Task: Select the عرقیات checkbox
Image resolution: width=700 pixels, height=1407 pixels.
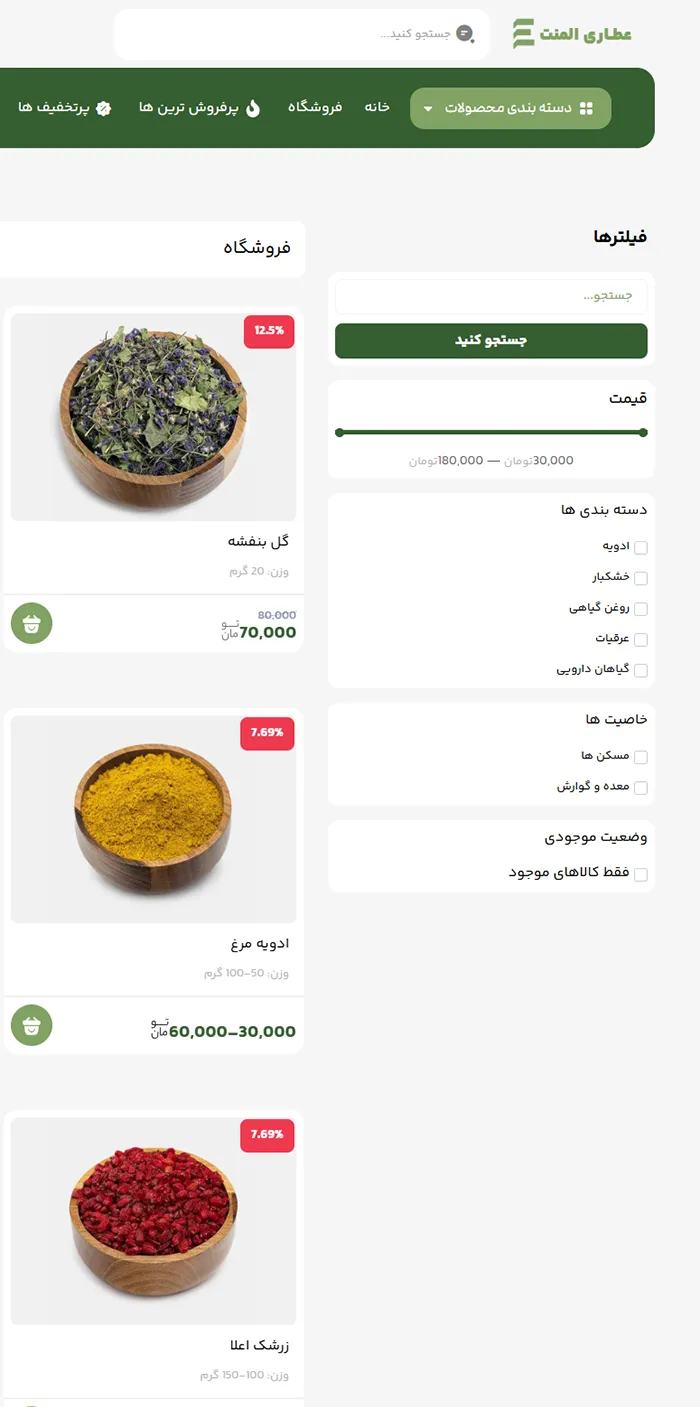Action: [x=641, y=640]
